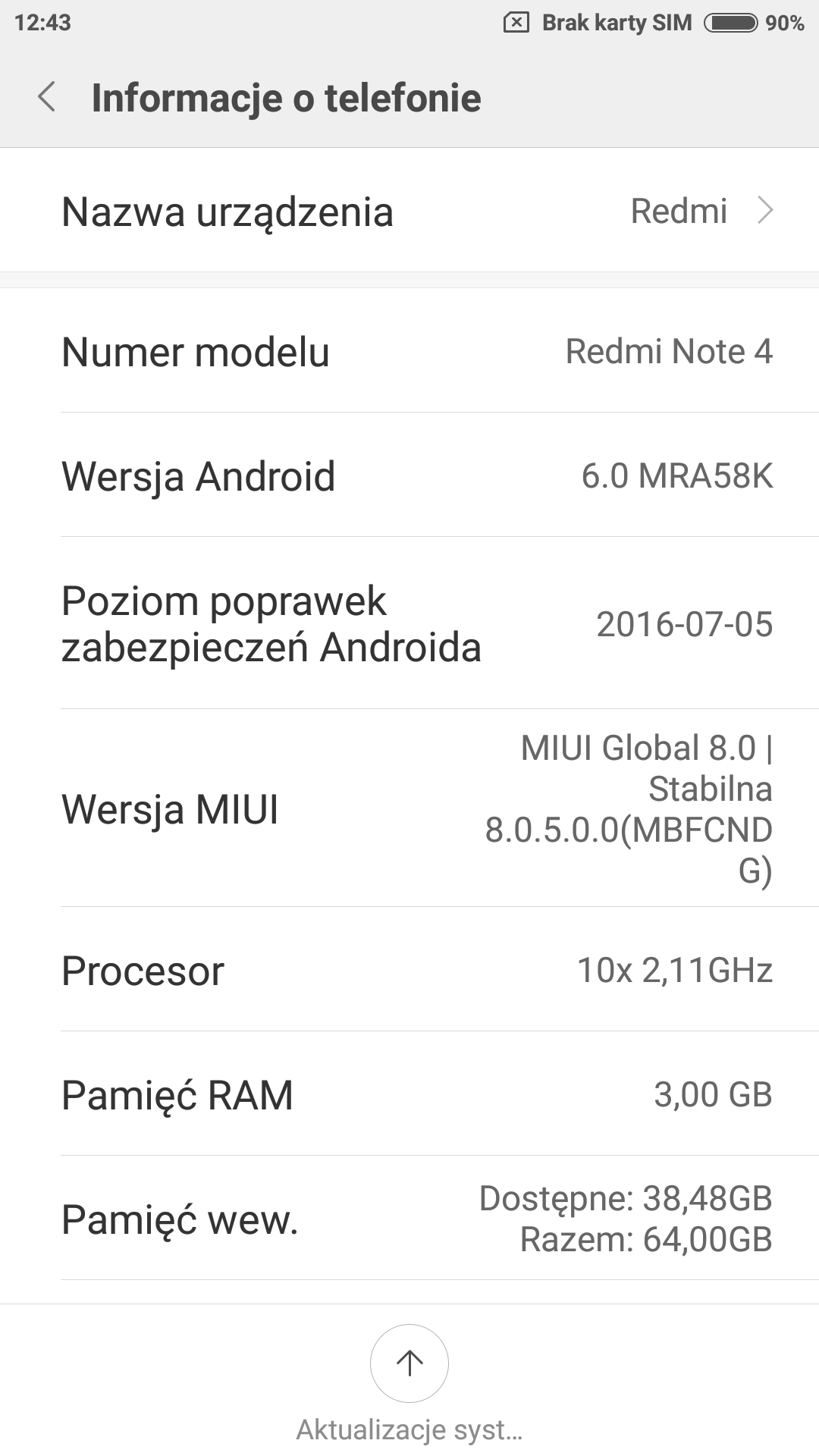Tap the Pamięć RAM row
The height and width of the screenshot is (1456, 819).
(409, 1095)
